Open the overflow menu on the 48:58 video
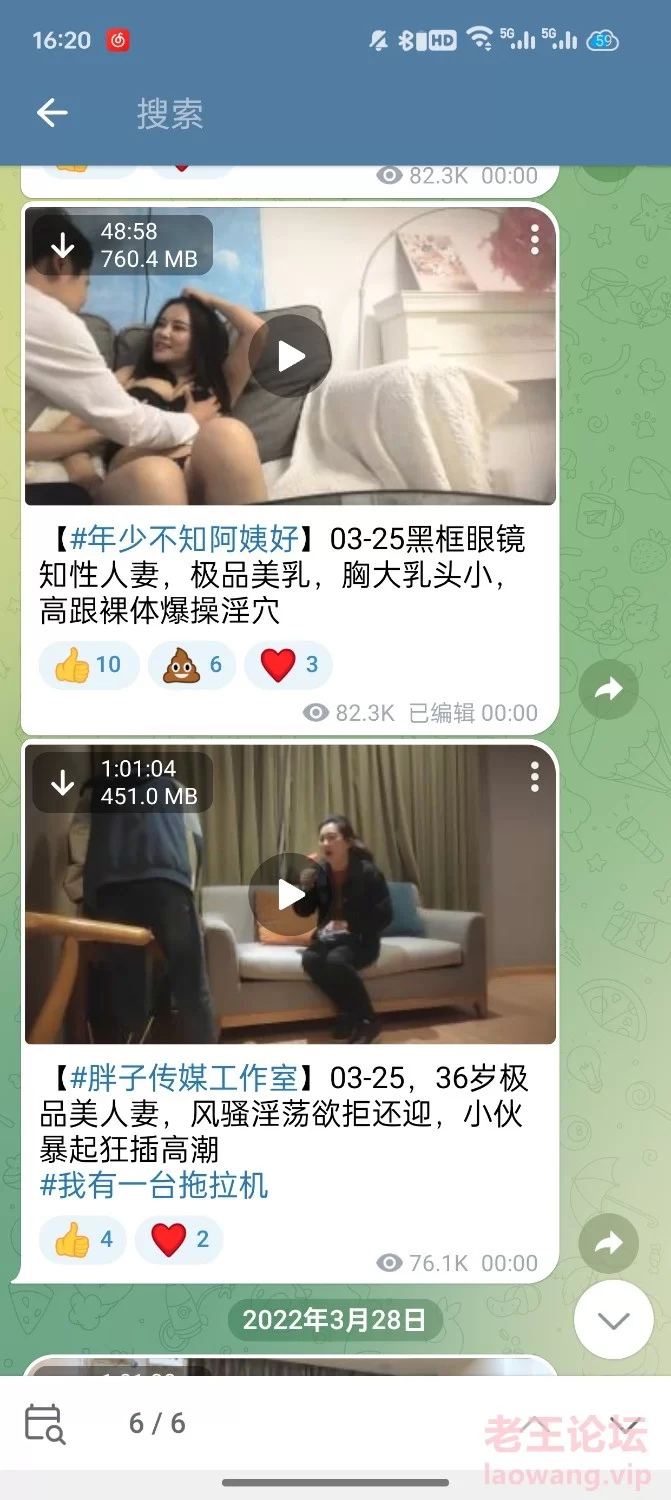Viewport: 671px width, 1500px height. coord(535,239)
